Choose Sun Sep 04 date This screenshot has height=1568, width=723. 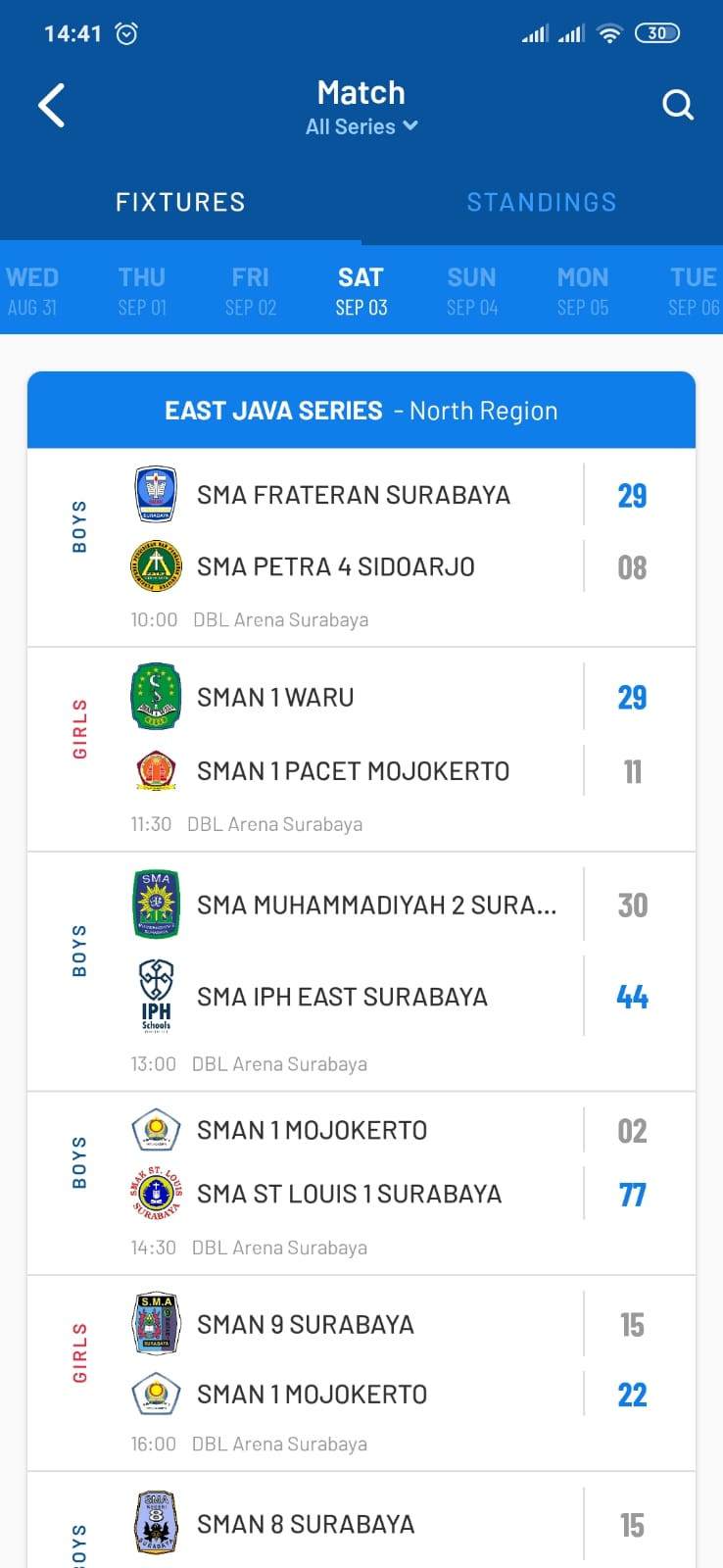[472, 291]
